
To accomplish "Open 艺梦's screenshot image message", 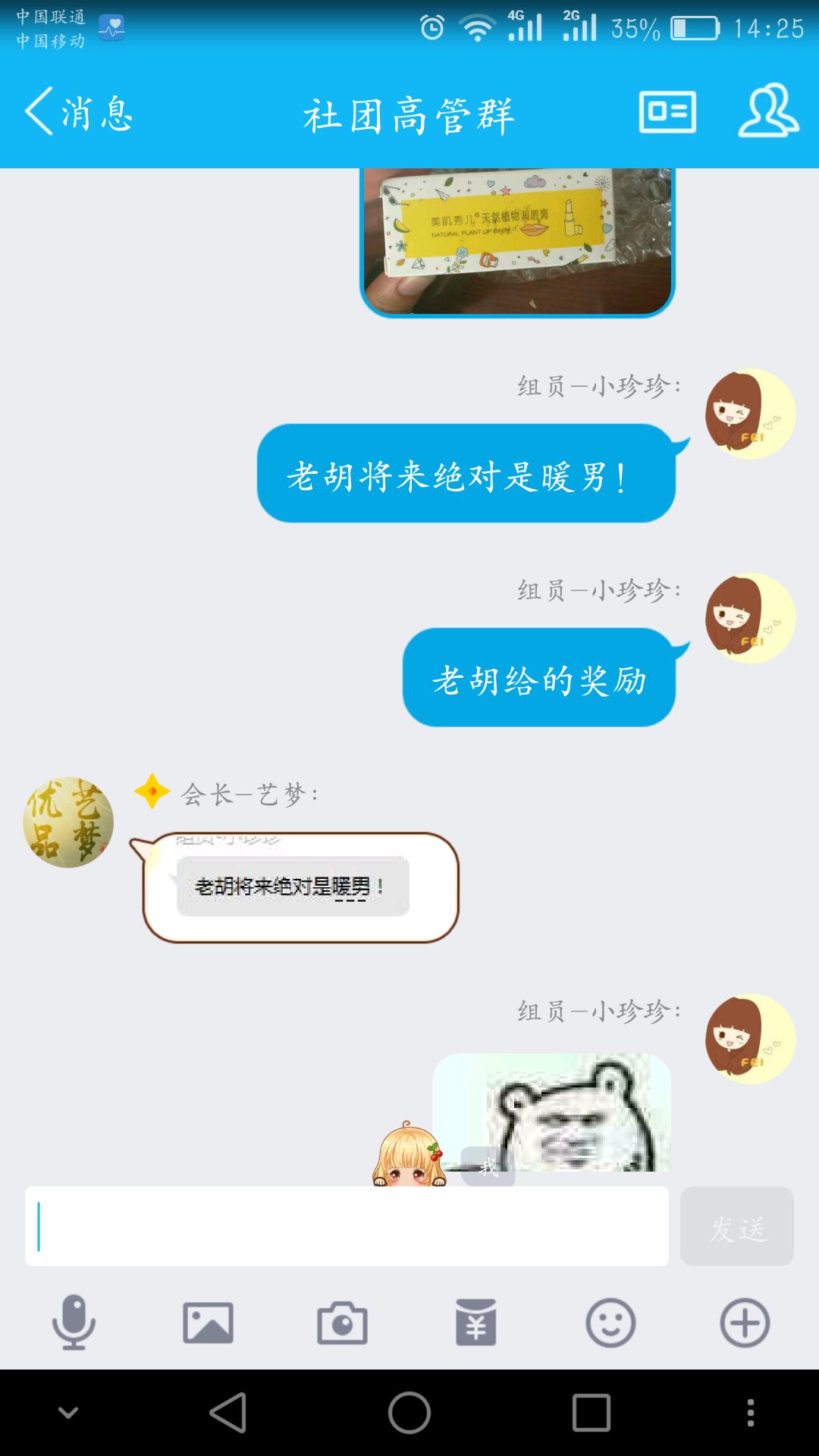I will pyautogui.click(x=300, y=886).
